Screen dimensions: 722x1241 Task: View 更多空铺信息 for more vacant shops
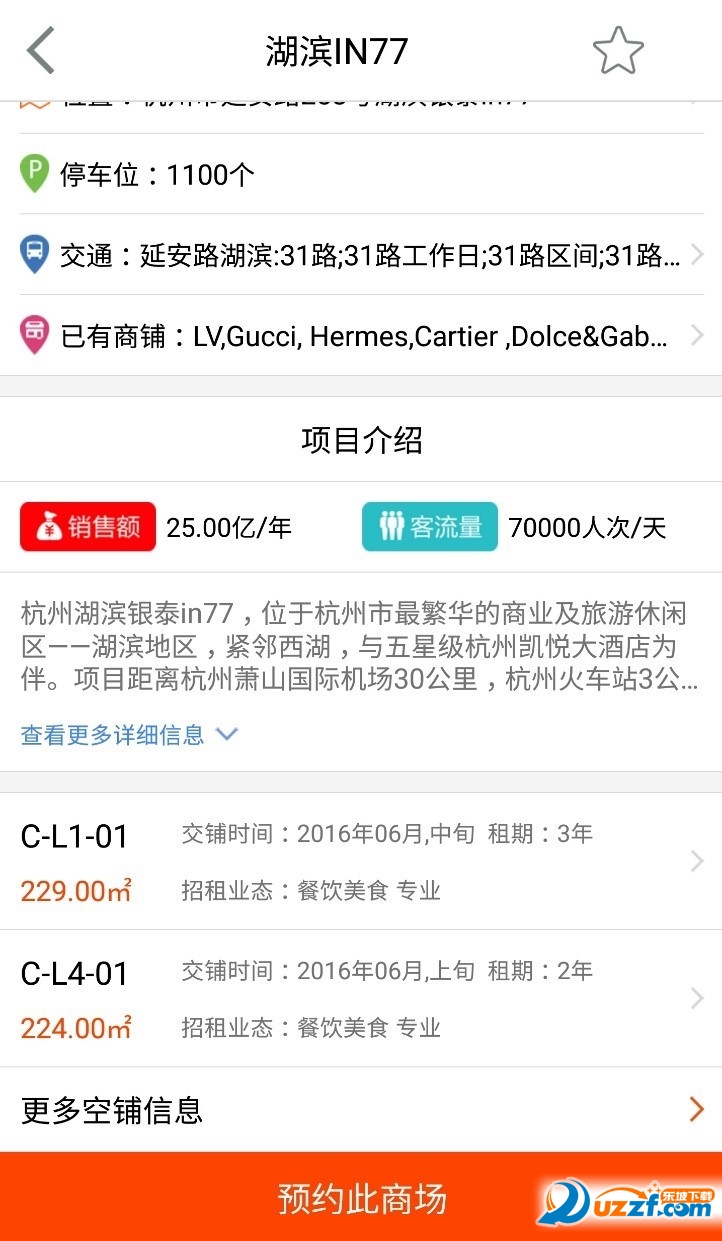[360, 1109]
